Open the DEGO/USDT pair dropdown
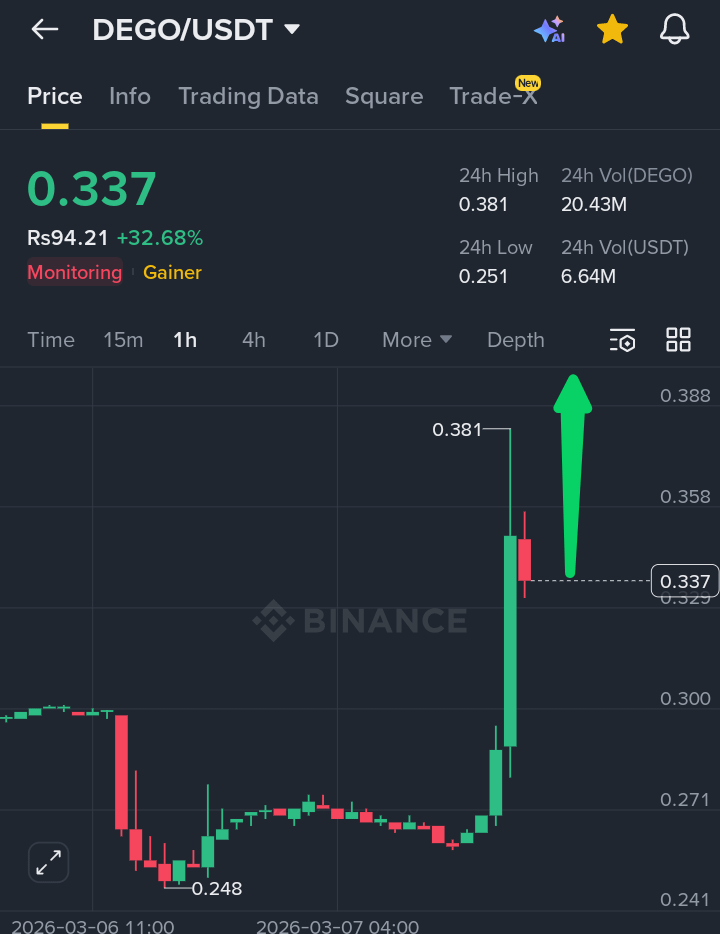 pos(292,30)
